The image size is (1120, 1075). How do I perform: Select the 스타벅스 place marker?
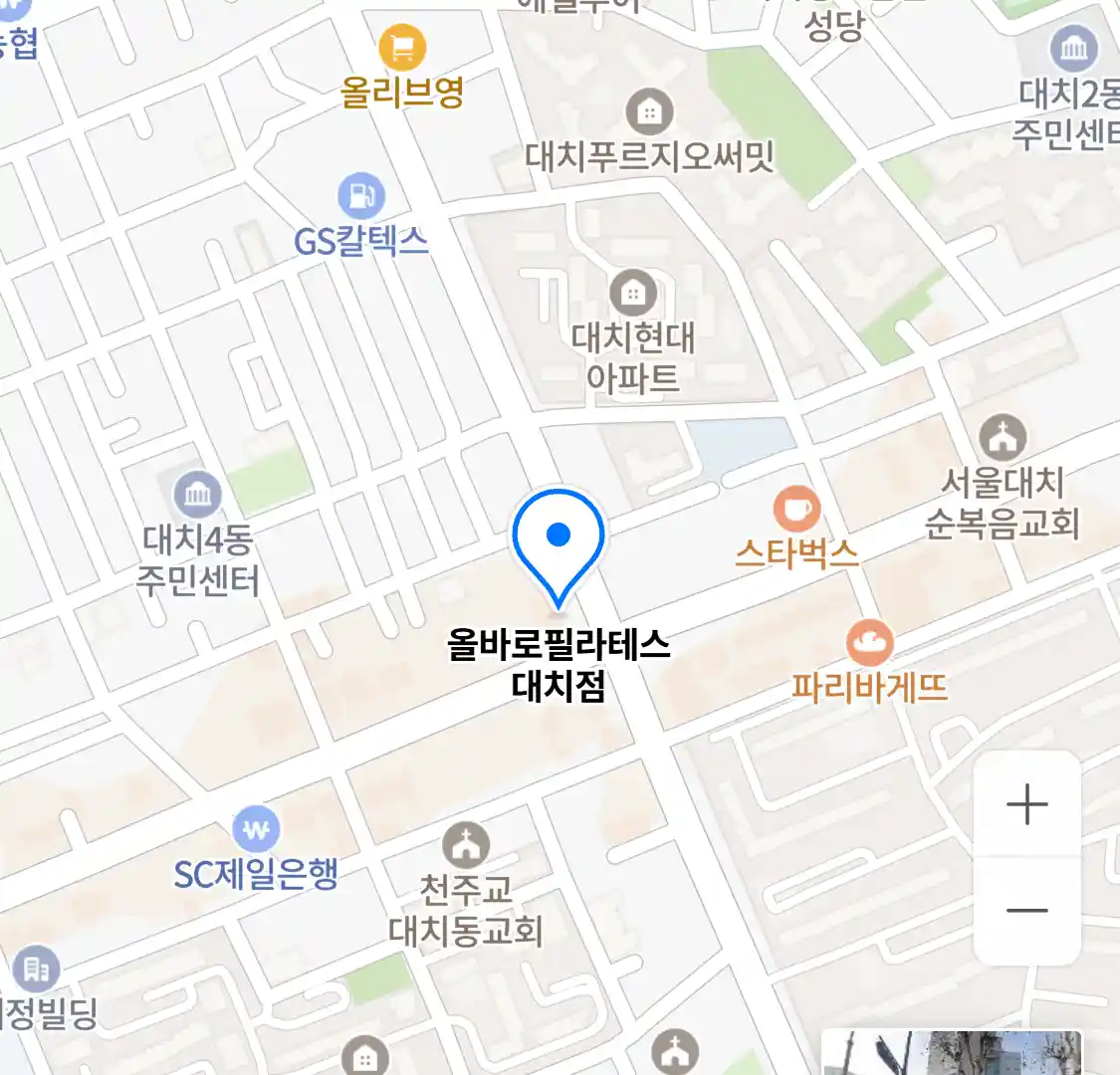pos(796,510)
